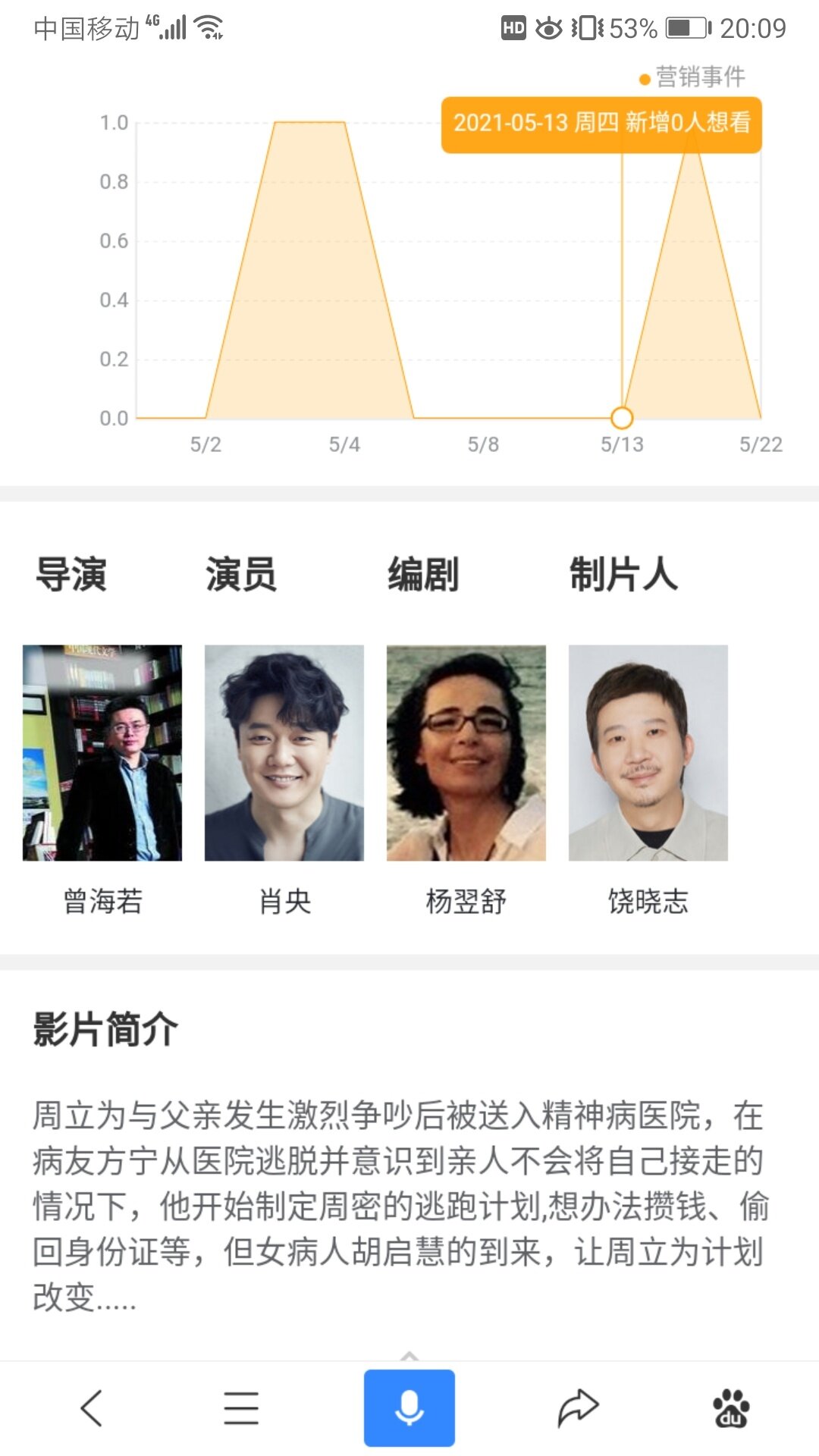
Task: Start voice search with the microphone
Action: point(409,1407)
